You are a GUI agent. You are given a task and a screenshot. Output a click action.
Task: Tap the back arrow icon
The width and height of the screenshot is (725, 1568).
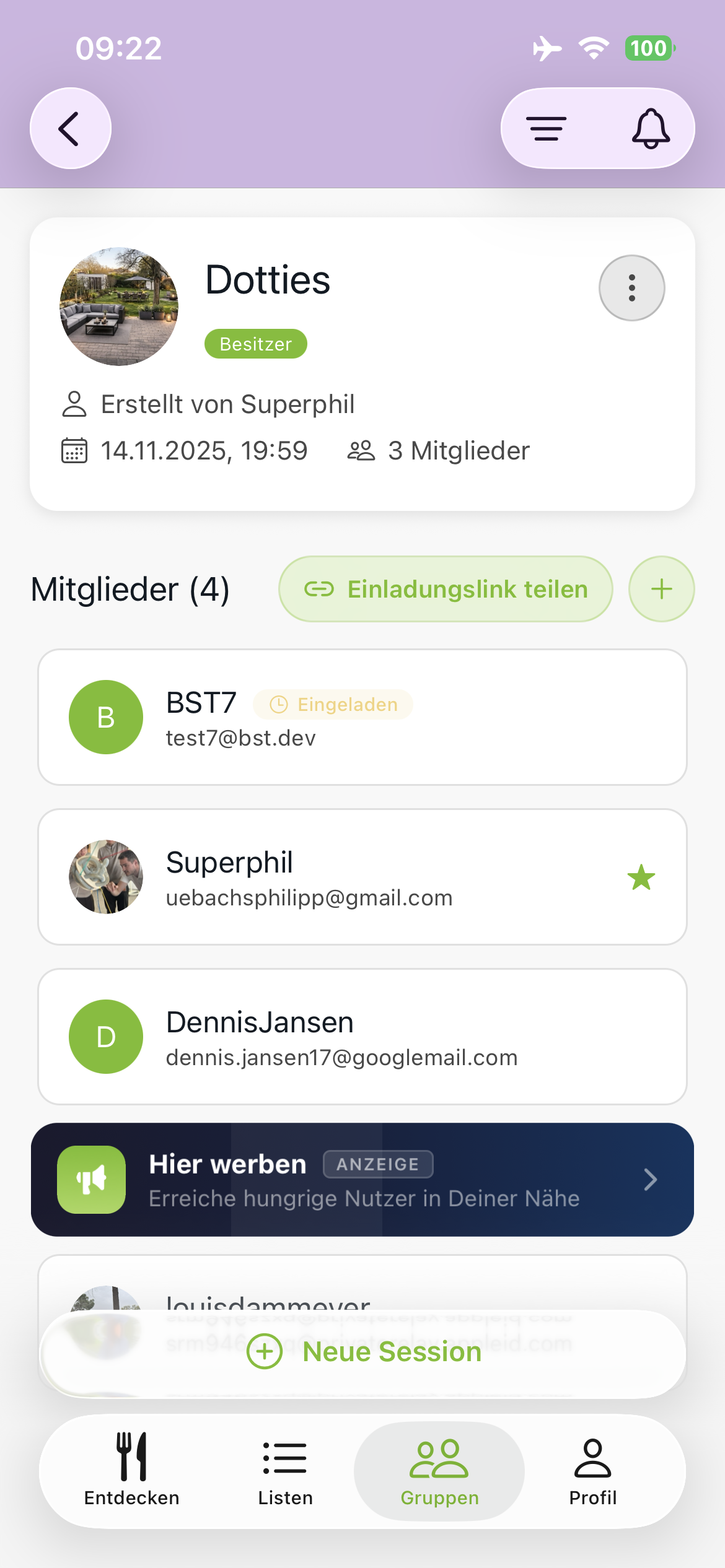(70, 128)
